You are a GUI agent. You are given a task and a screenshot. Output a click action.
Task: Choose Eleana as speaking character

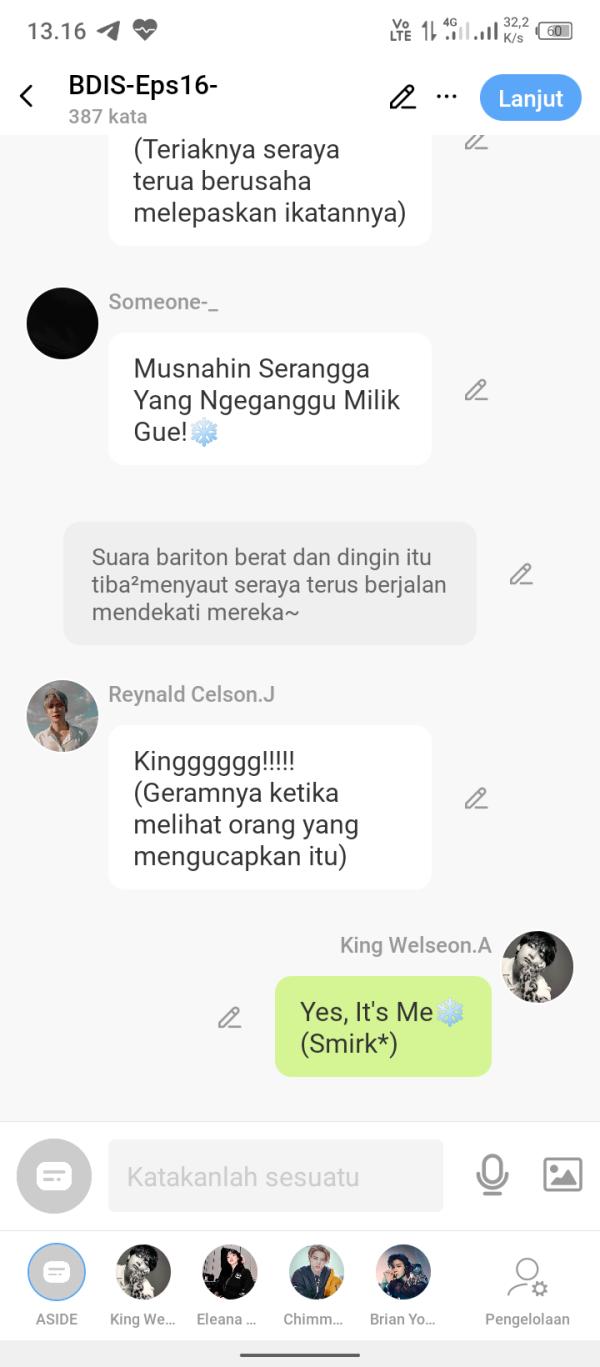229,1273
